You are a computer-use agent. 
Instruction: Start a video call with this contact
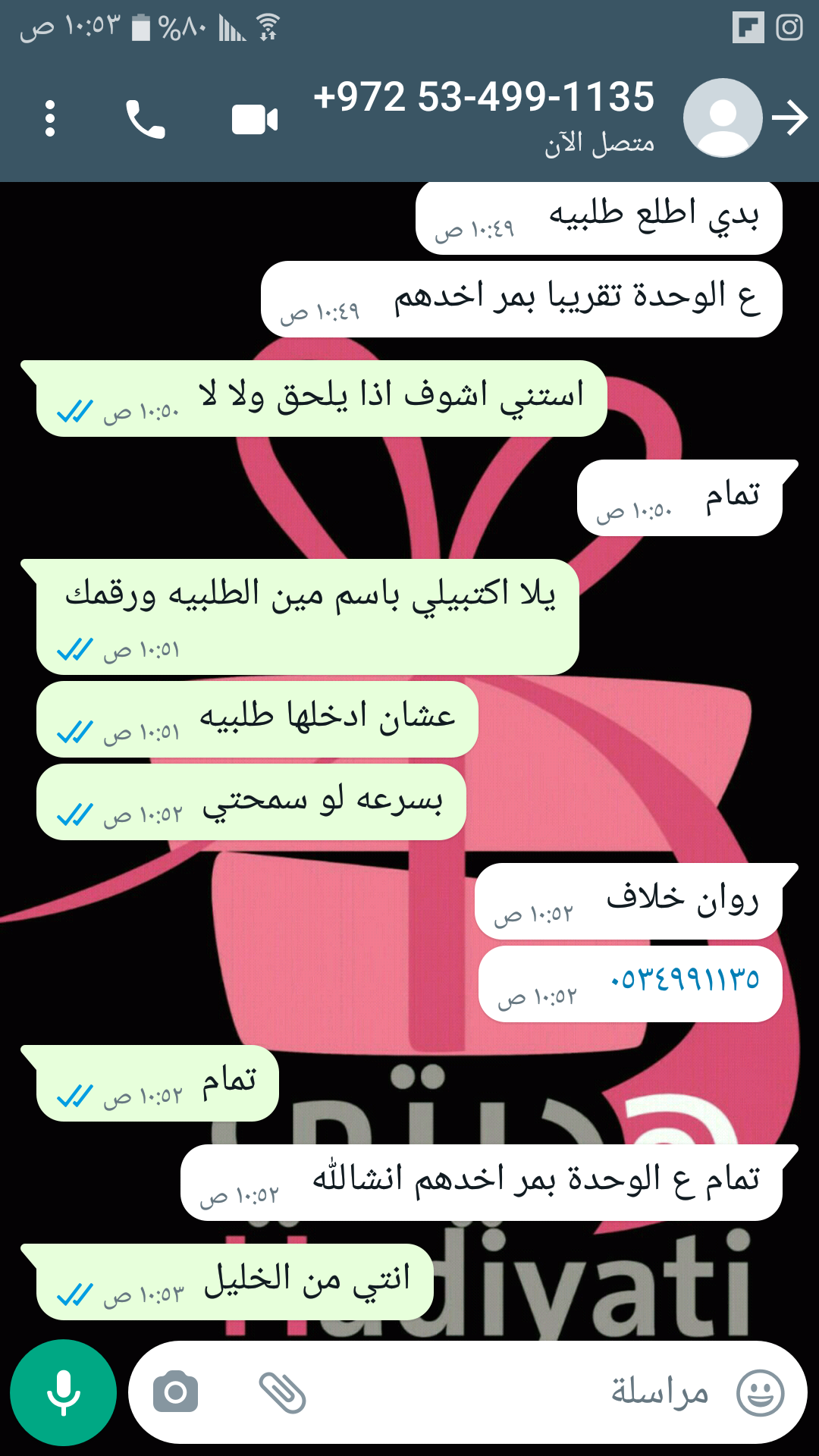[255, 120]
